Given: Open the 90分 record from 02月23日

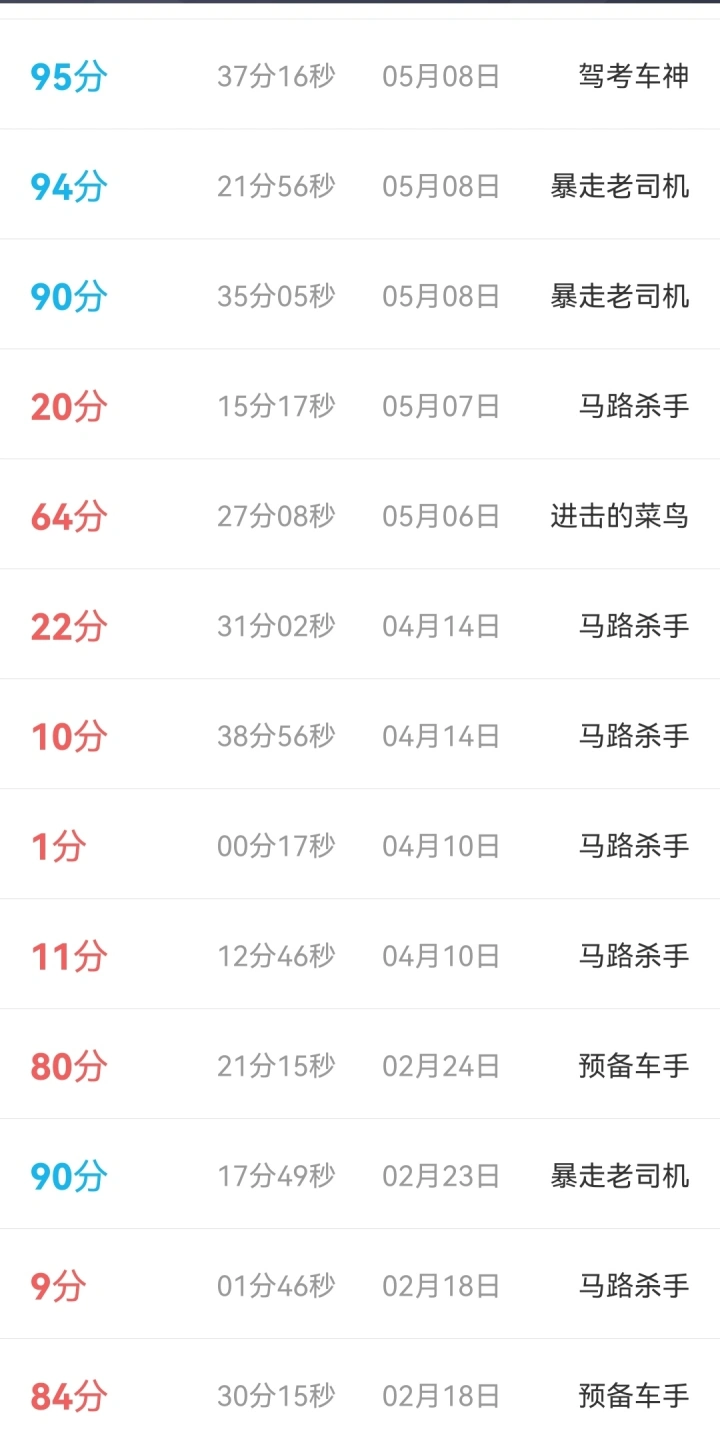Looking at the screenshot, I should click(360, 1175).
